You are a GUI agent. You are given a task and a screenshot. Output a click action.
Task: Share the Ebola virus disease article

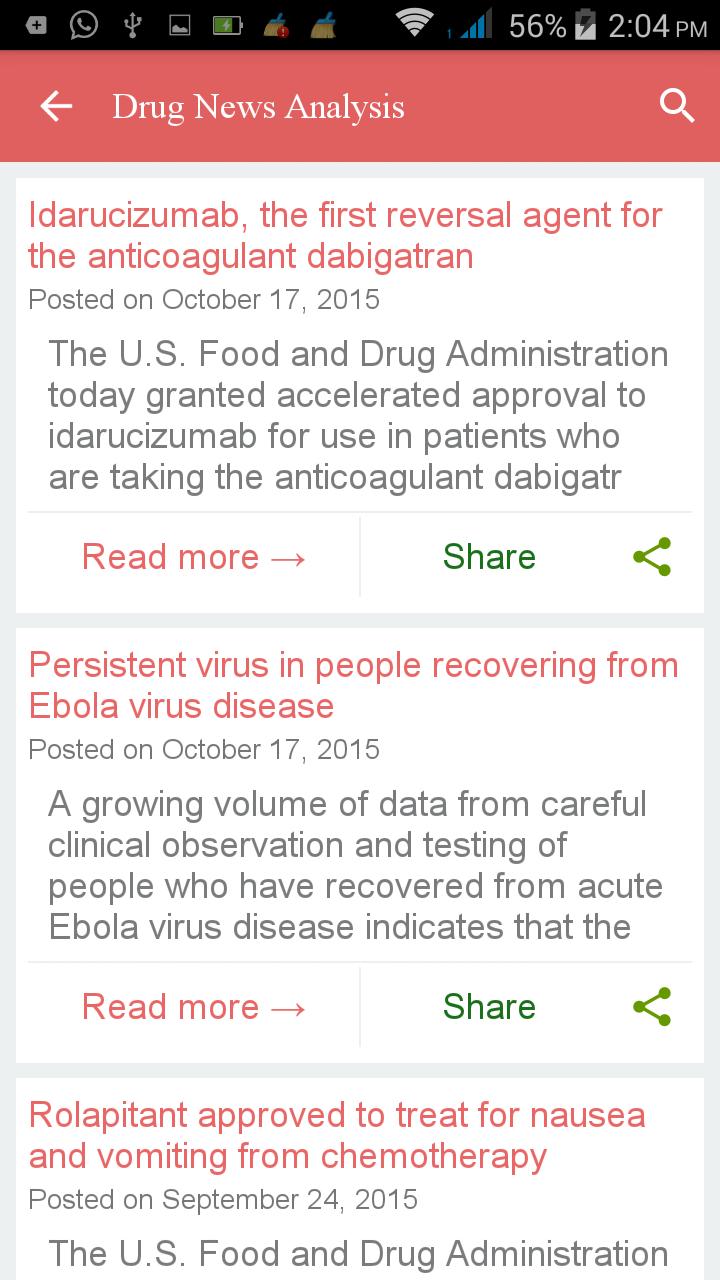click(555, 1007)
